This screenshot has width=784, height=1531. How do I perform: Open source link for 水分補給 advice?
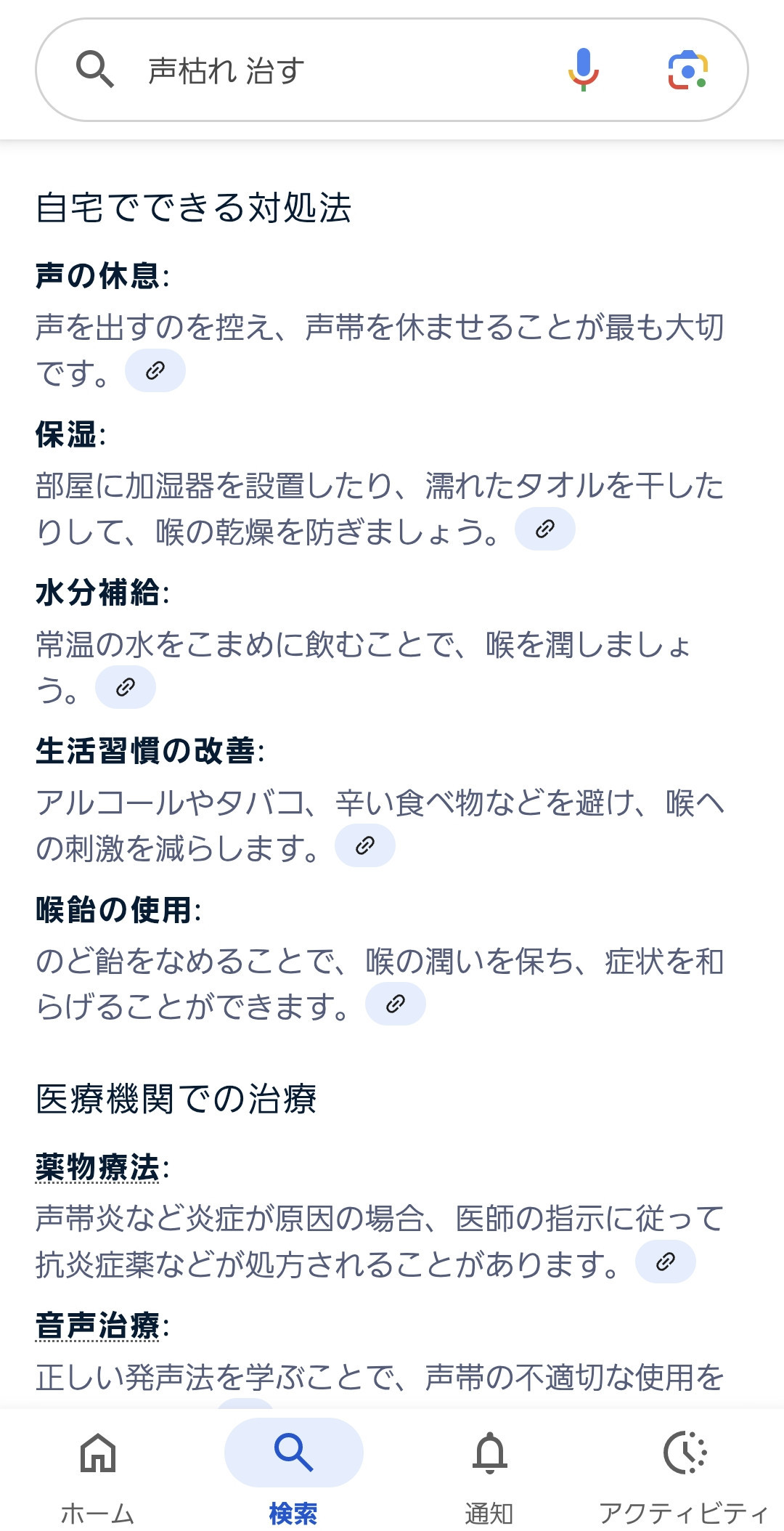(x=126, y=687)
